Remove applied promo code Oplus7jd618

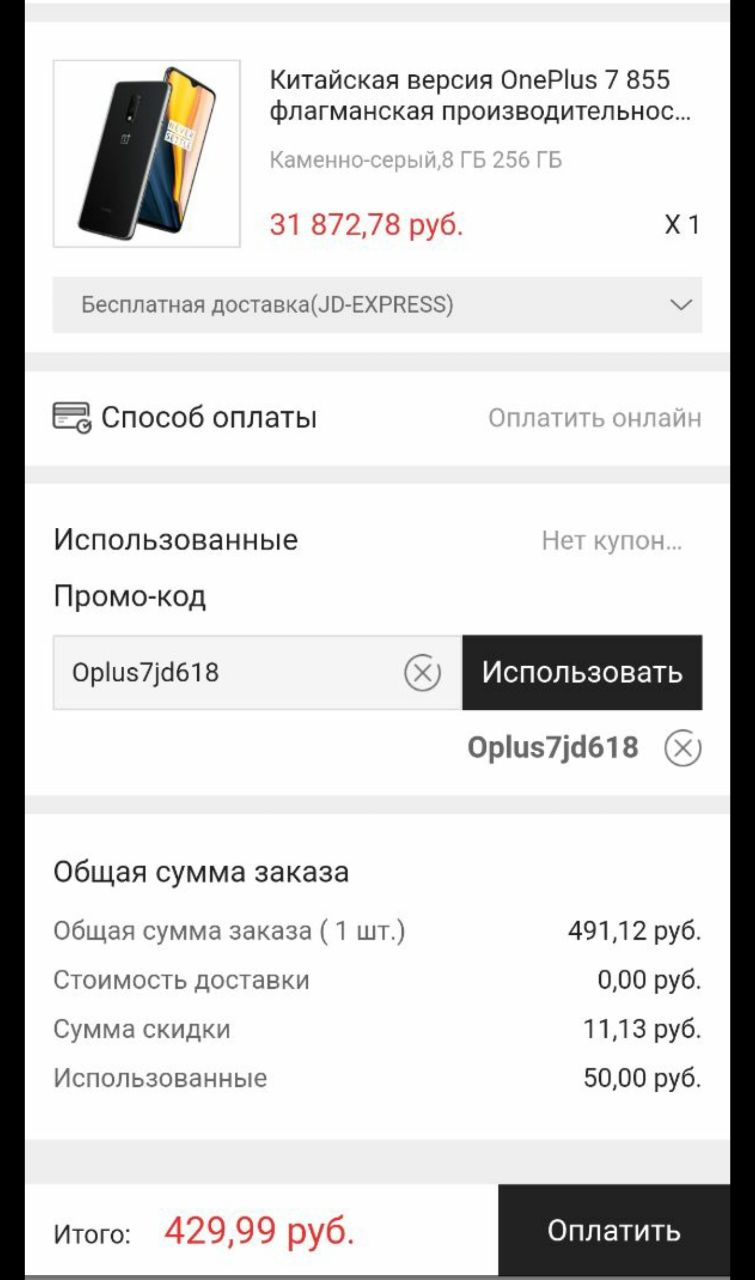(x=683, y=748)
